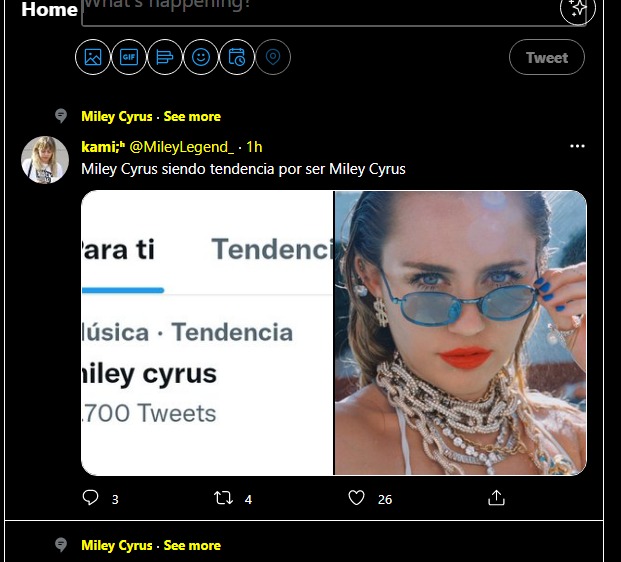The image size is (621, 562).
Task: Add a GIF to the tweet
Action: tap(129, 57)
